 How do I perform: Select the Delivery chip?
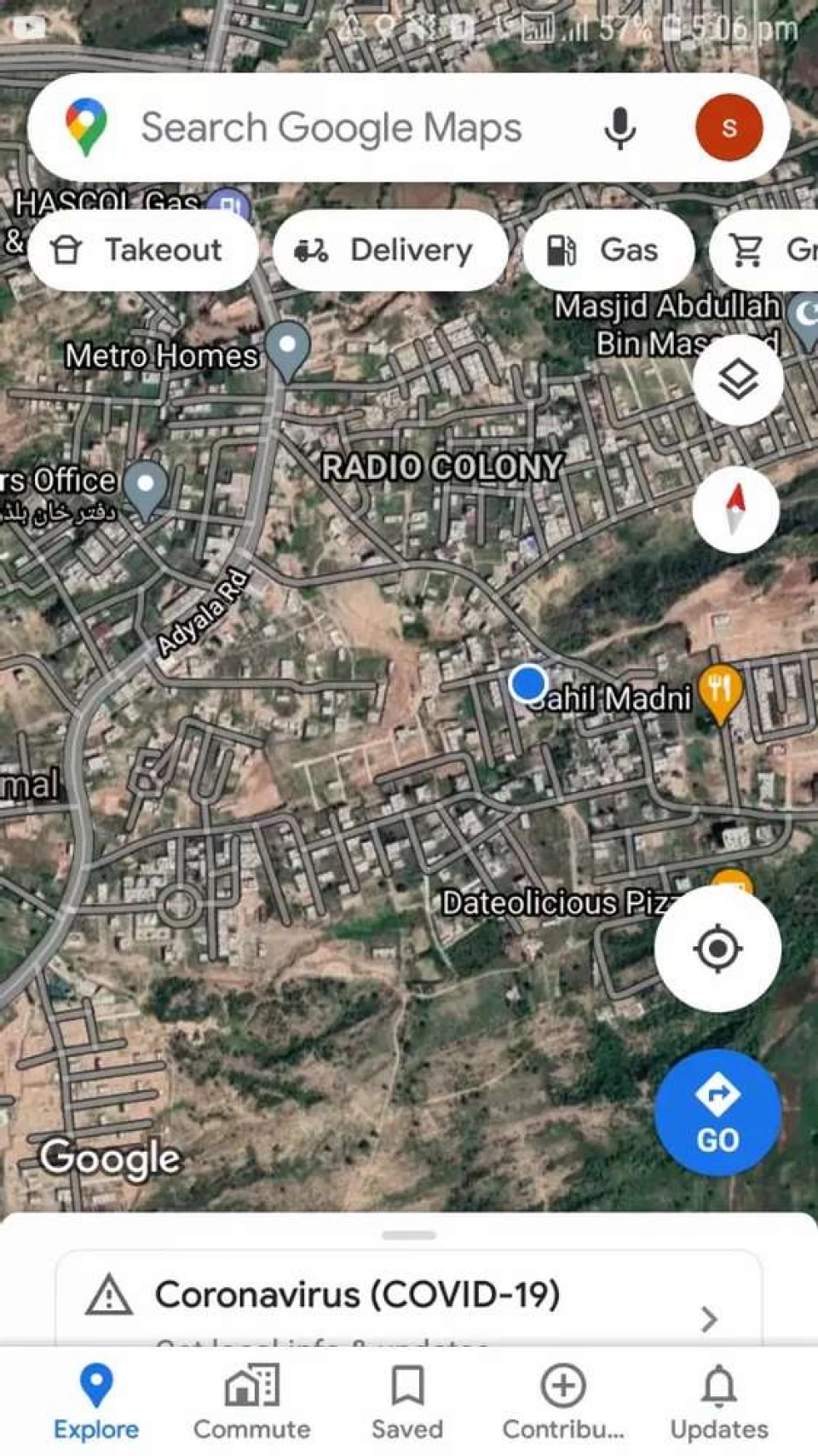click(x=390, y=251)
